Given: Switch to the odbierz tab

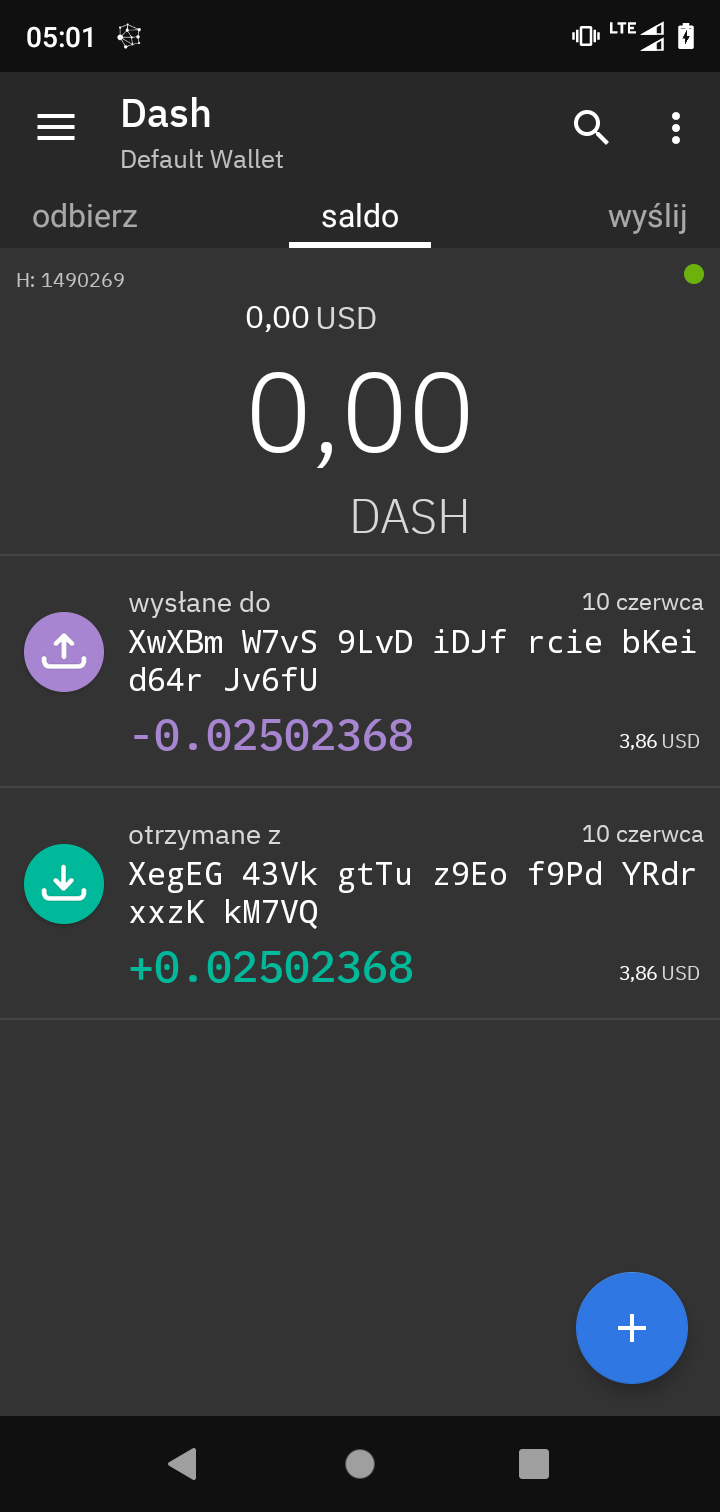Looking at the screenshot, I should (x=85, y=216).
